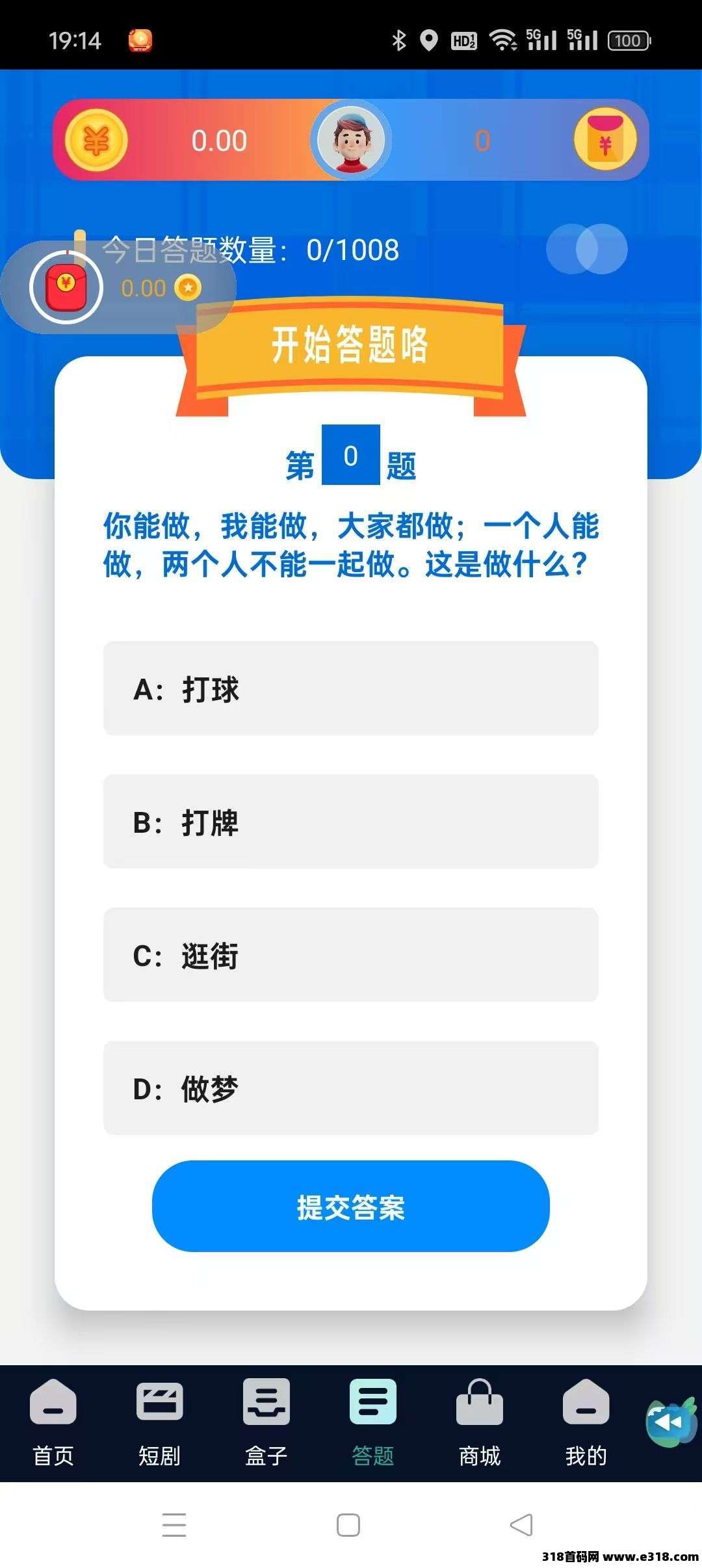Image resolution: width=702 pixels, height=1568 pixels.
Task: Tap the yellow yuan coin icon
Action: tap(96, 140)
